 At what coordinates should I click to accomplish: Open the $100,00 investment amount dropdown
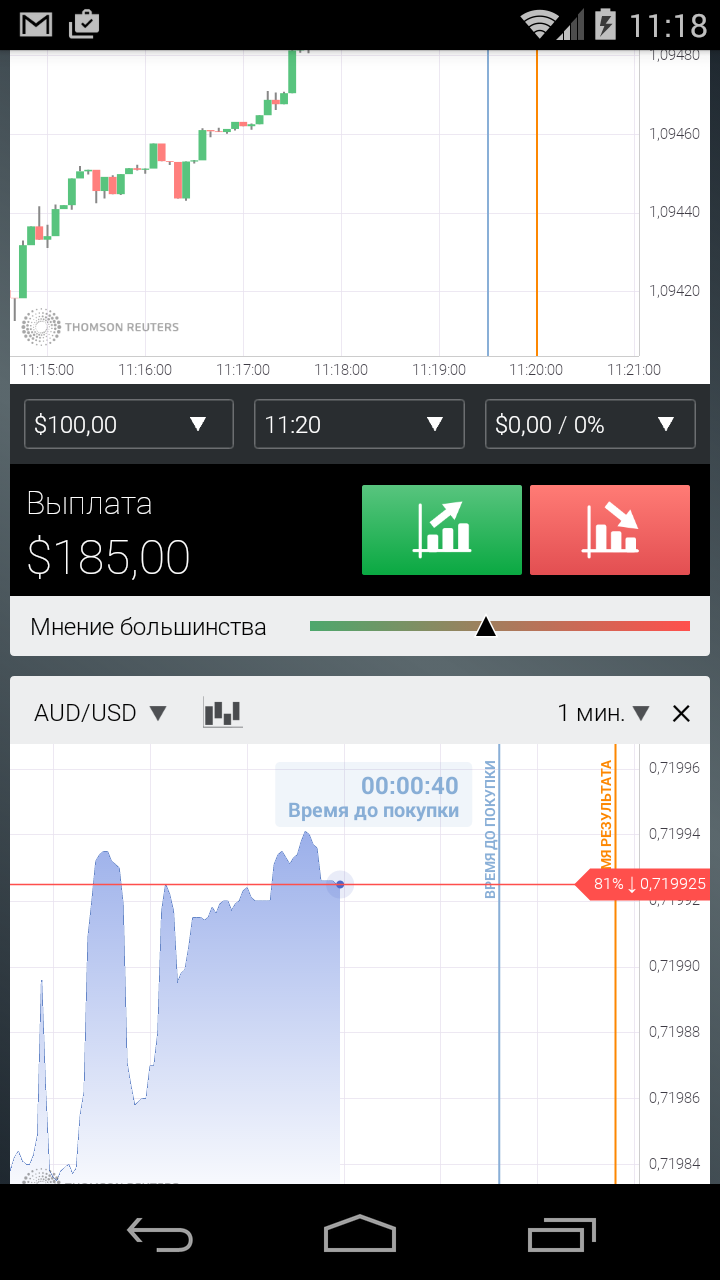coord(129,425)
